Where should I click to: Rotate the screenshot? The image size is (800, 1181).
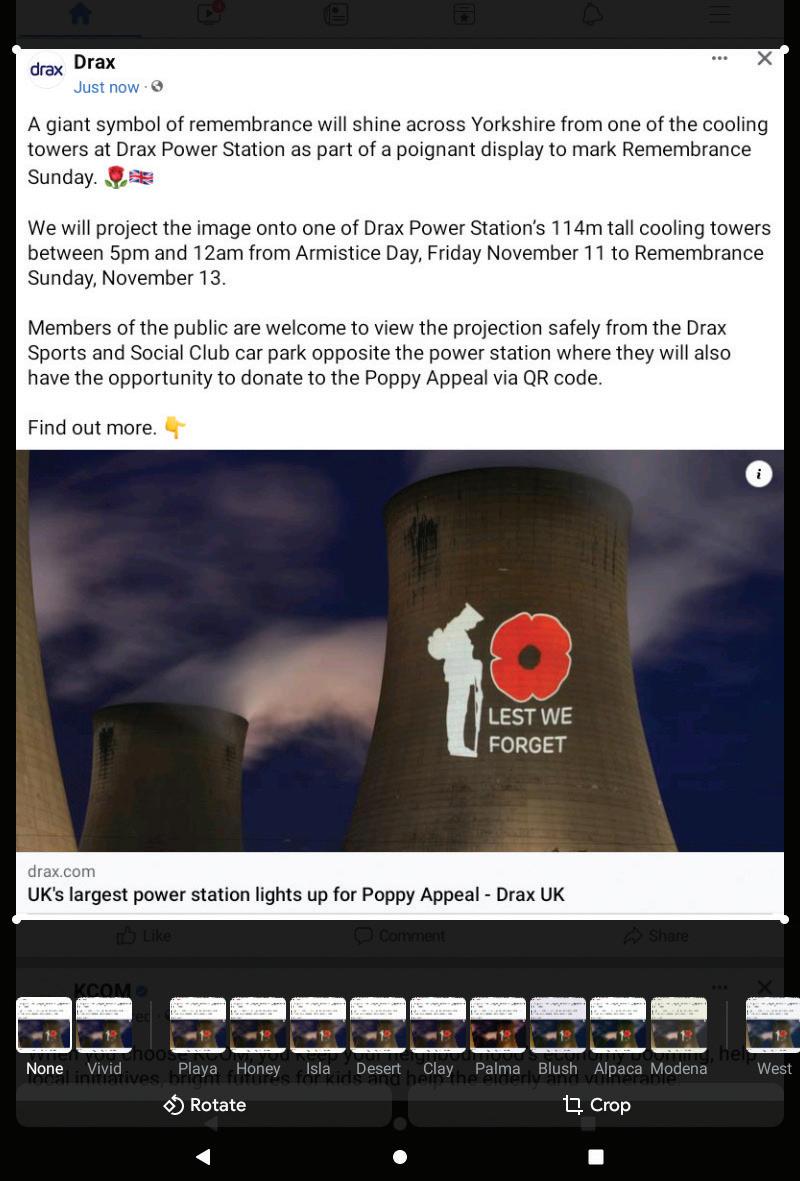[204, 1105]
